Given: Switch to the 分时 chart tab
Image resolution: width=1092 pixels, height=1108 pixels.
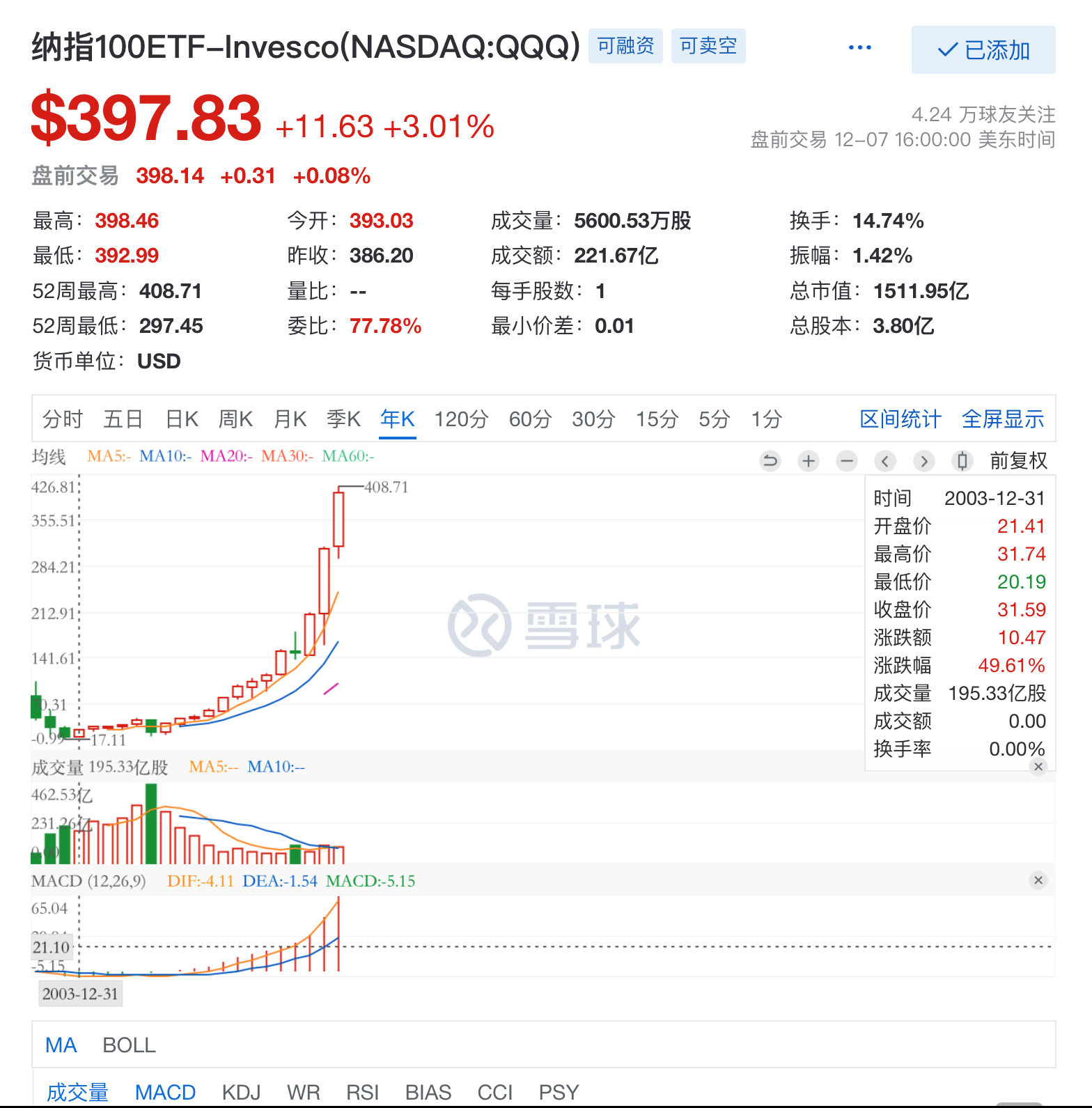Looking at the screenshot, I should [x=63, y=419].
